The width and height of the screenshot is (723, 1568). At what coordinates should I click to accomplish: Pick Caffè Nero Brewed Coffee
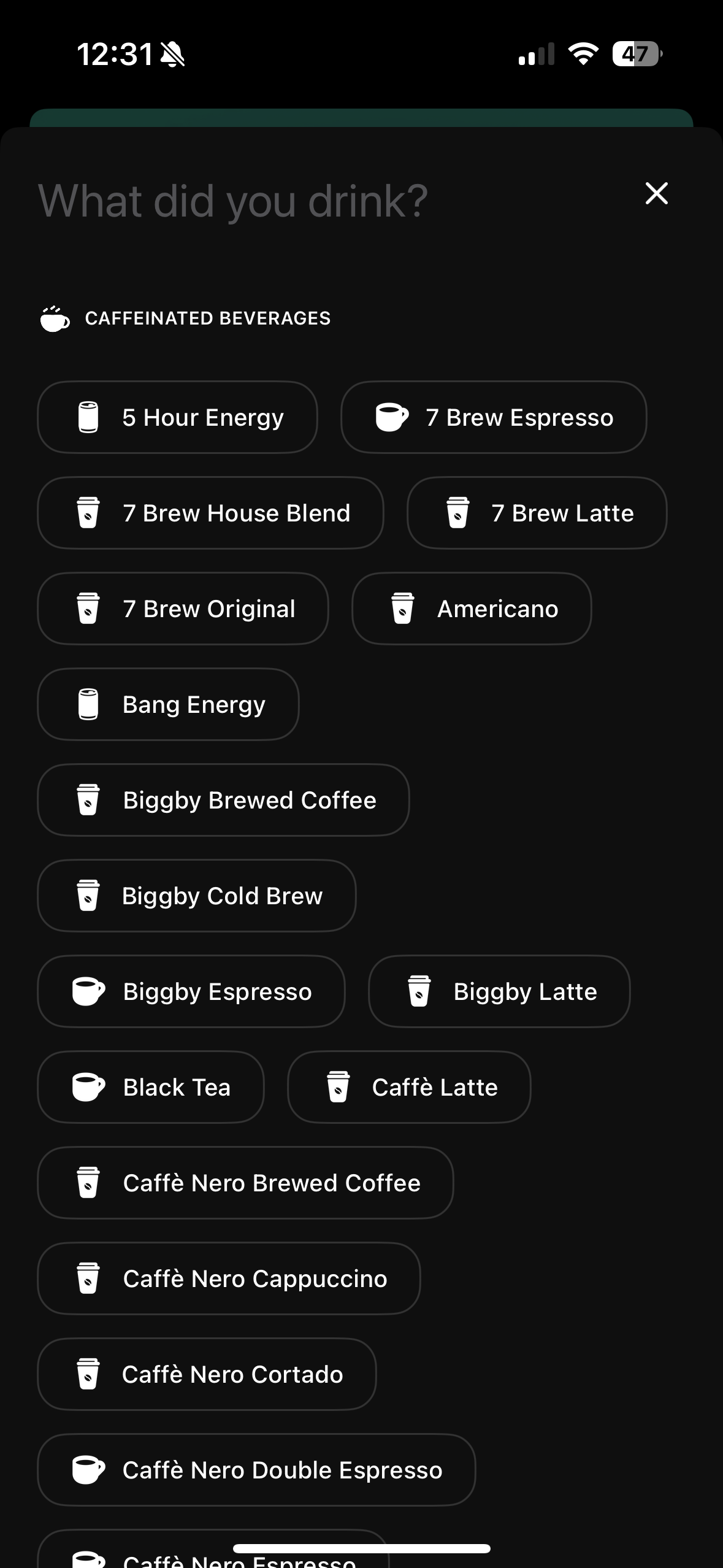click(x=245, y=1183)
